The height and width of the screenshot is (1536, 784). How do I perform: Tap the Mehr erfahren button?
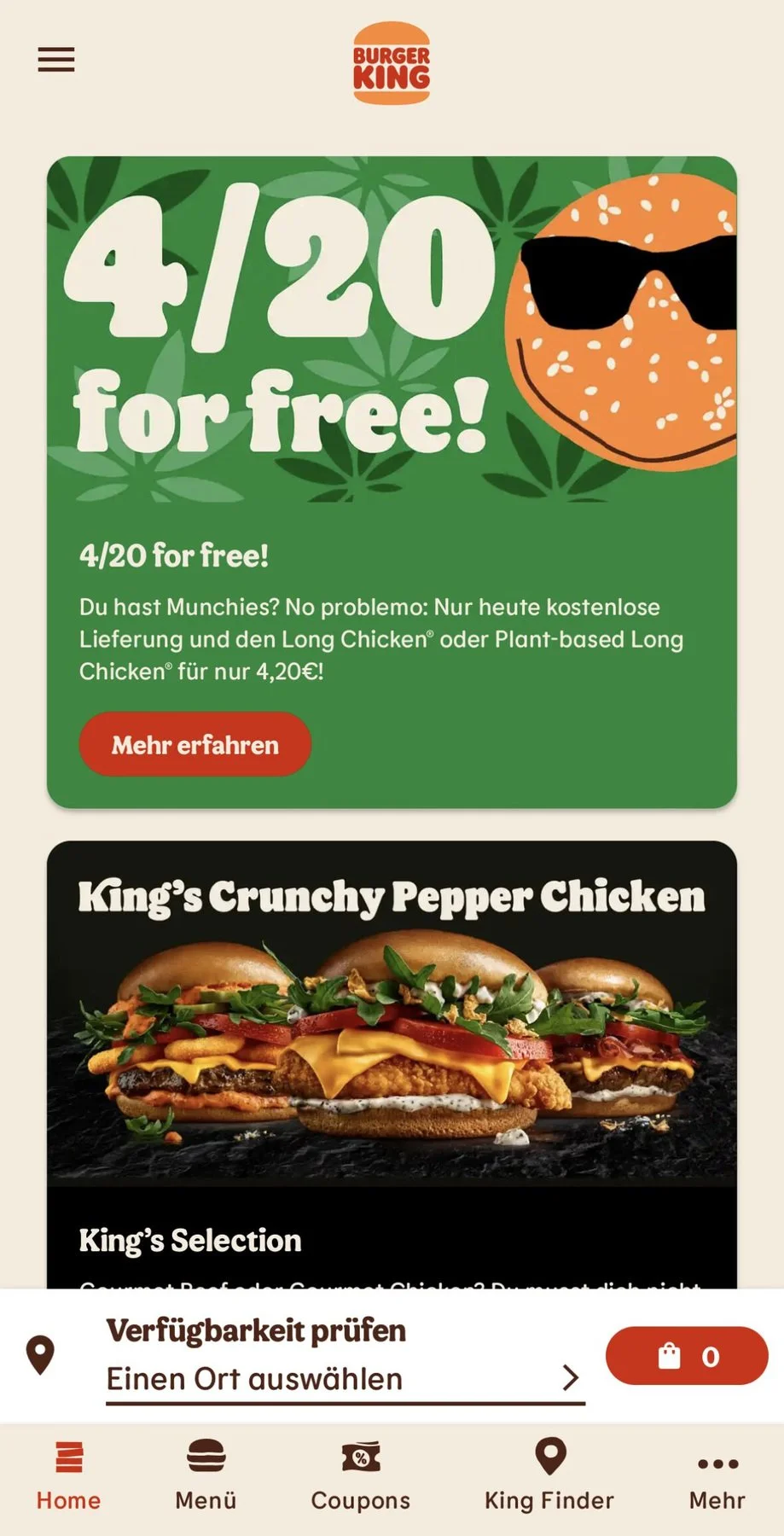pos(195,745)
